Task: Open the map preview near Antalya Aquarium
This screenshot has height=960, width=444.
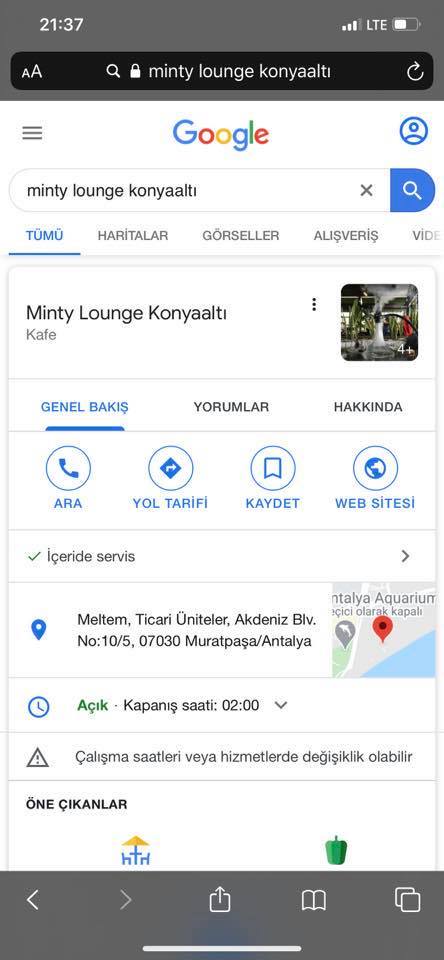Action: [384, 630]
